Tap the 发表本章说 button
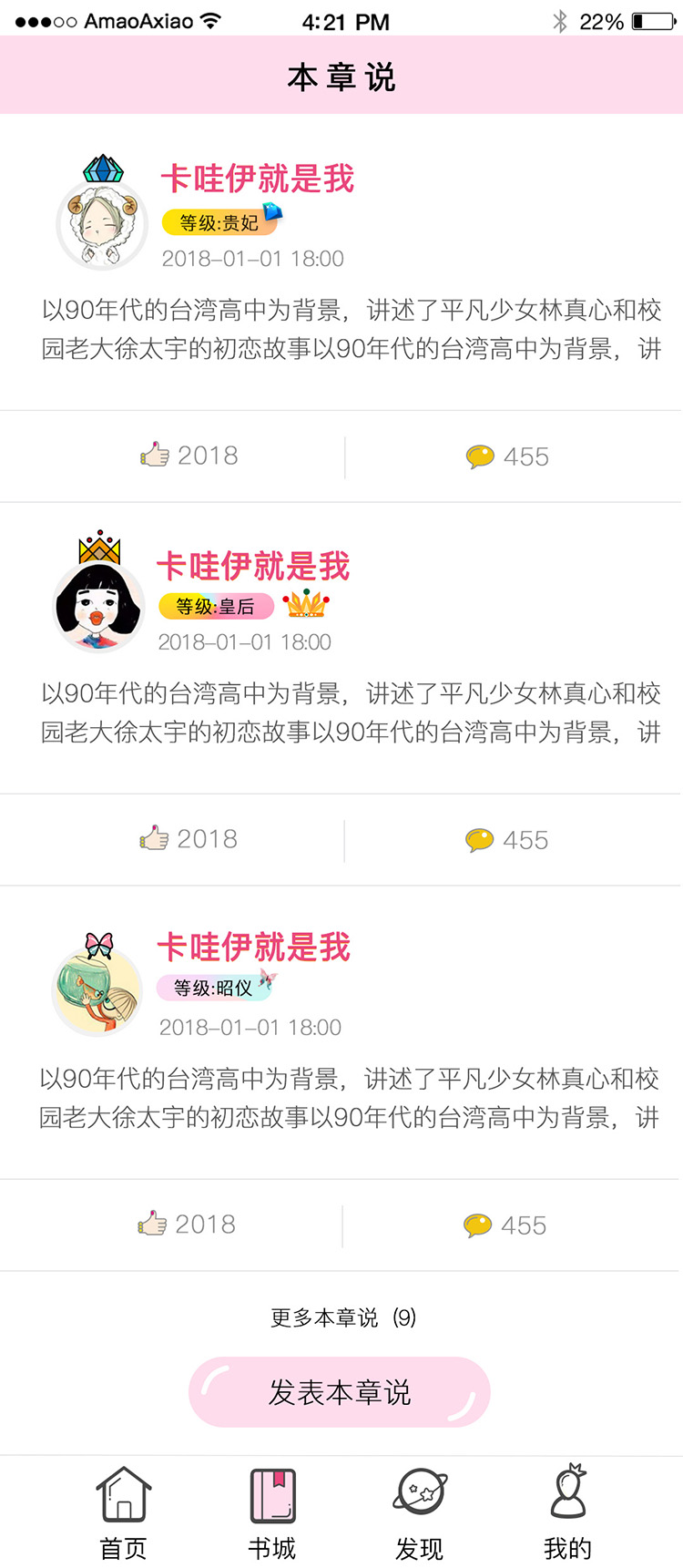Viewport: 683px width, 1568px height. (x=340, y=1392)
